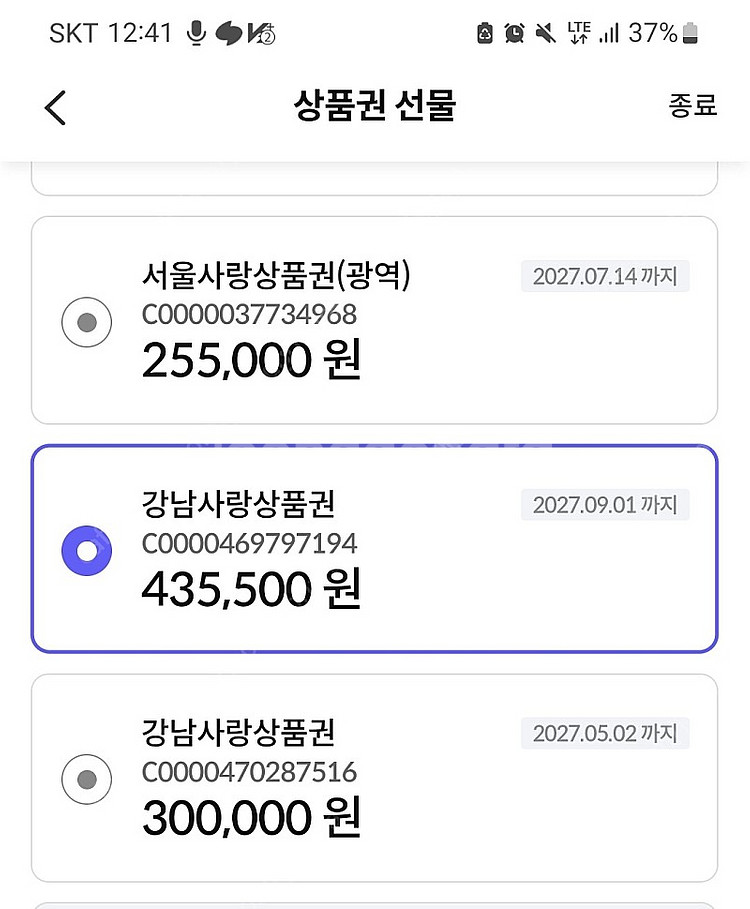750x909 pixels.
Task: Select the 서울사랑상품권(광역) radio button
Action: click(86, 322)
